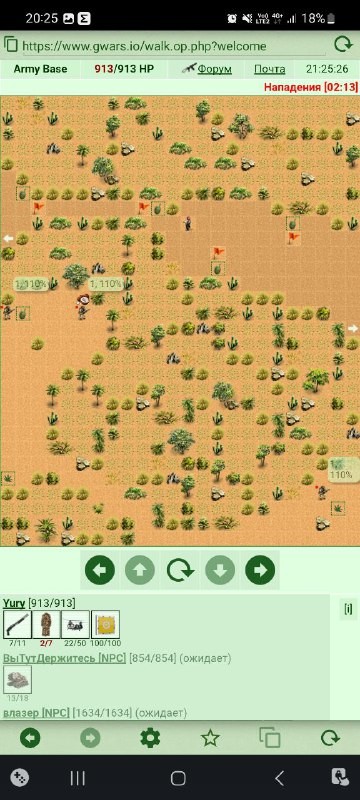Viewport: 360px width, 800px height.
Task: Open влазер [NPC] profile
Action: [x=36, y=713]
